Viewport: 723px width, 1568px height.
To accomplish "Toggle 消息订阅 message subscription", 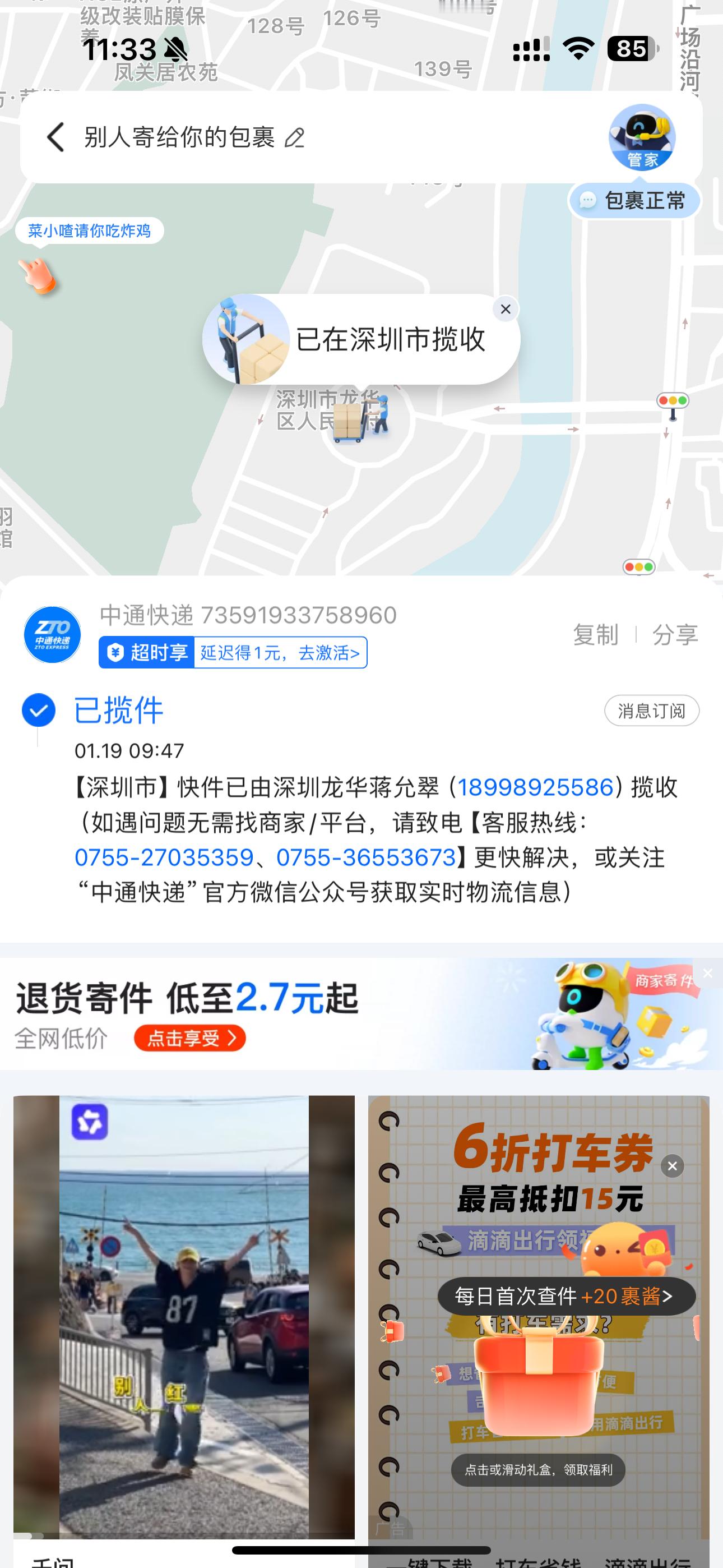I will (x=651, y=711).
